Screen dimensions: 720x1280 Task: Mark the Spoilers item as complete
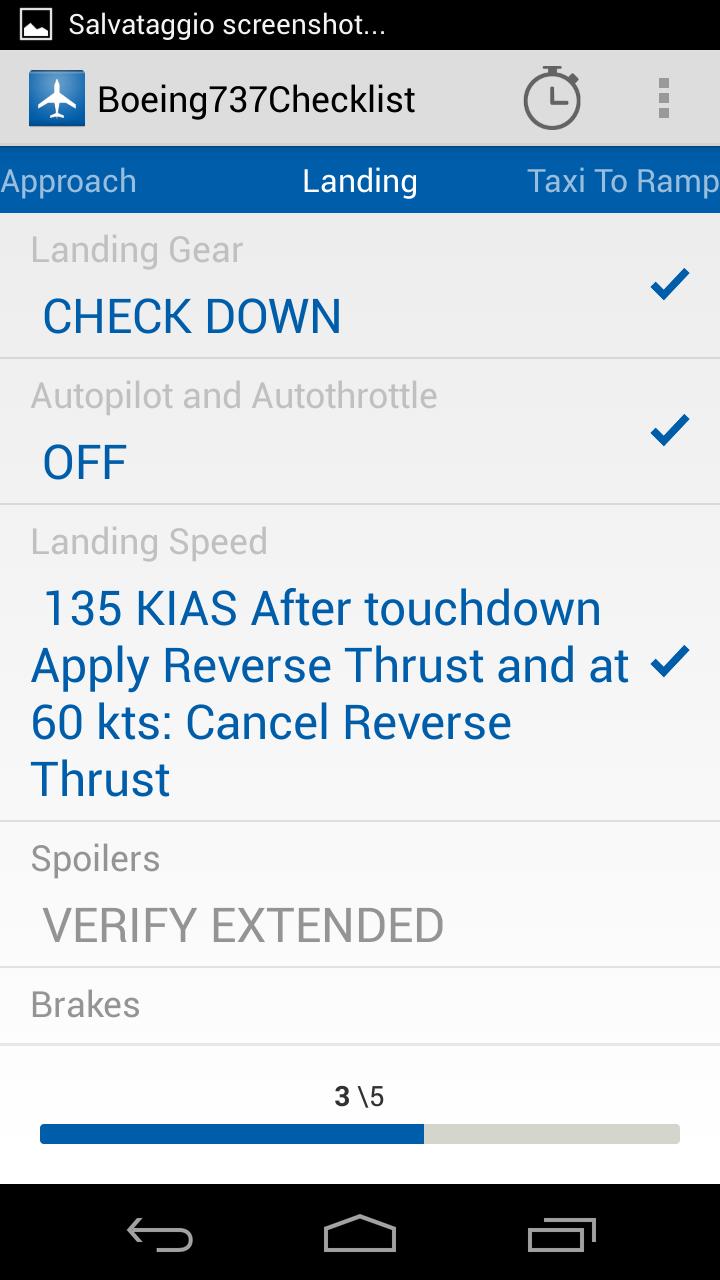click(669, 893)
